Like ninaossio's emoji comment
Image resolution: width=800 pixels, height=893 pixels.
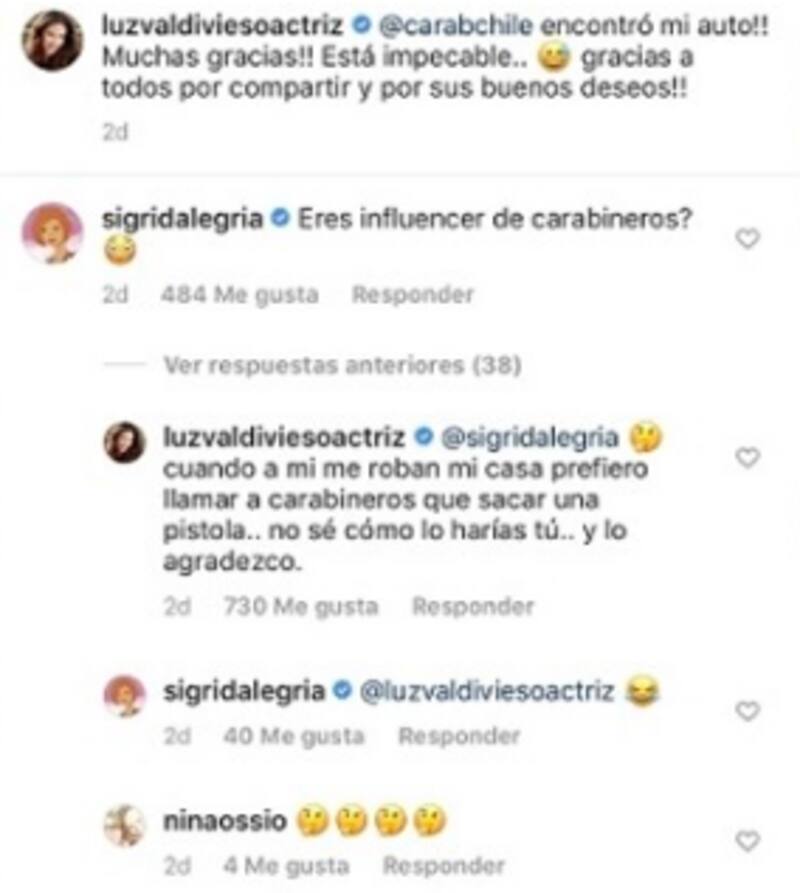[x=748, y=842]
